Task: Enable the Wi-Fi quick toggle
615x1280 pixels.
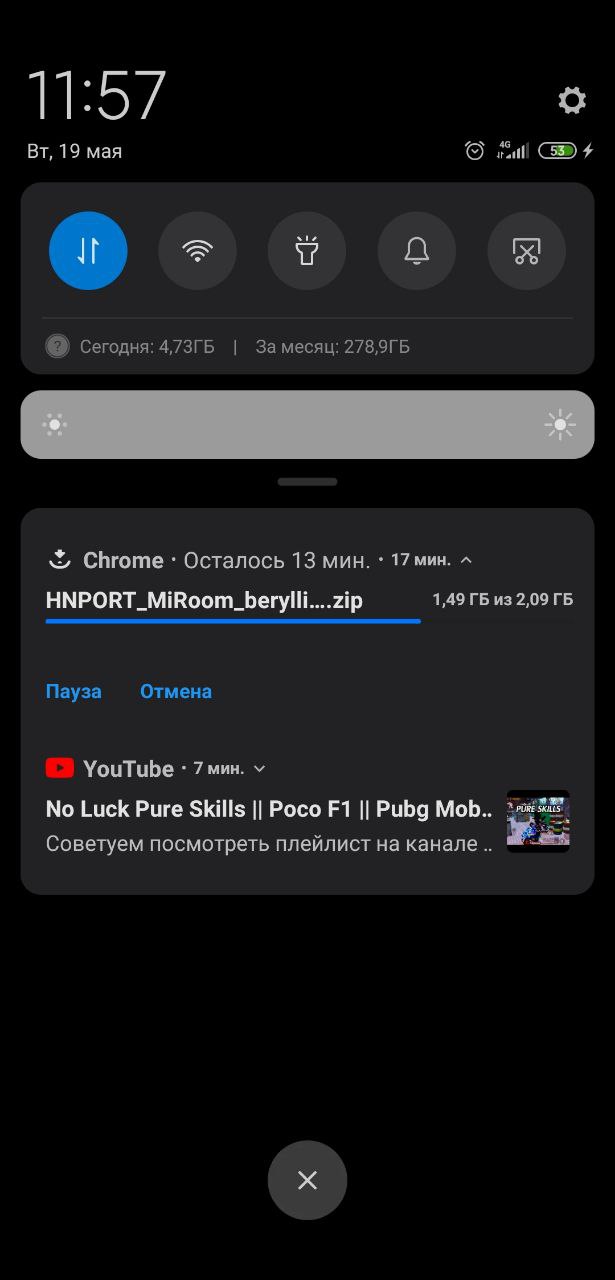Action: tap(197, 251)
